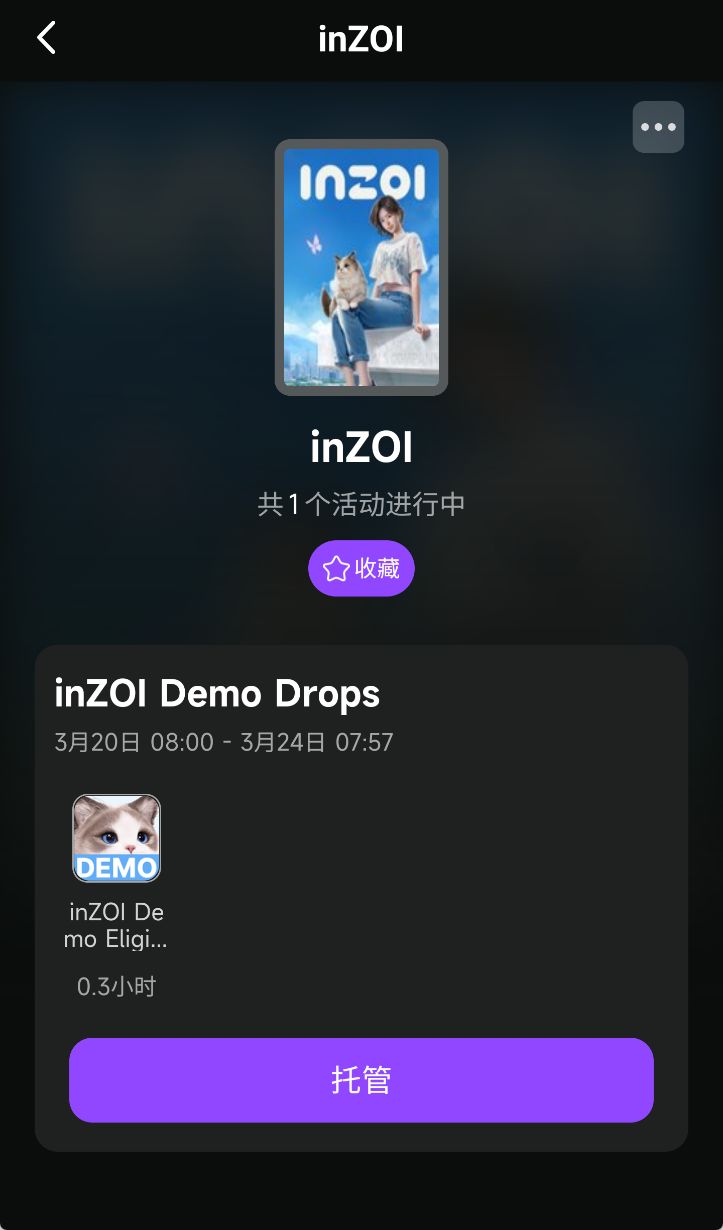Tap the back arrow in the header
The height and width of the screenshot is (1230, 723).
pos(46,37)
